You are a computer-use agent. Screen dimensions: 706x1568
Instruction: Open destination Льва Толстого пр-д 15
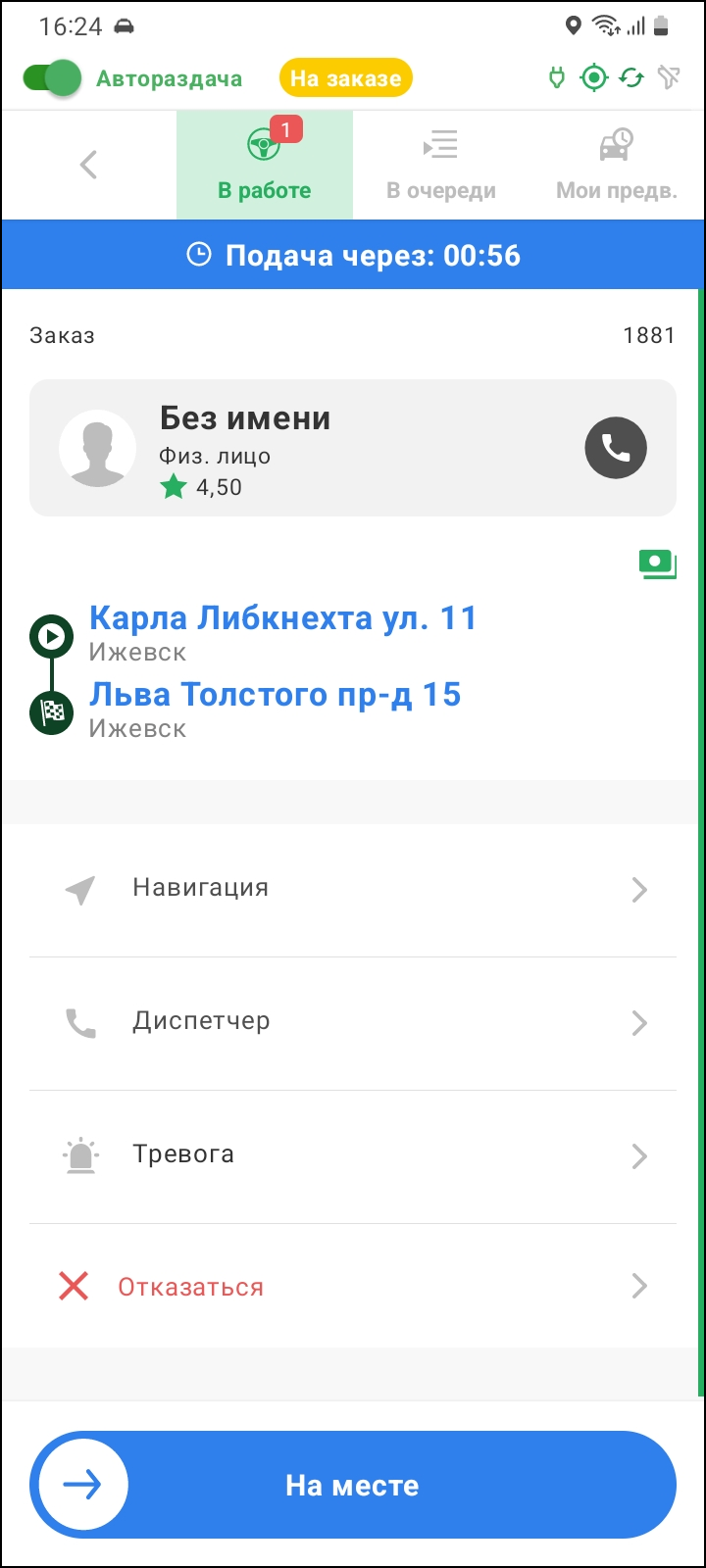coord(275,695)
